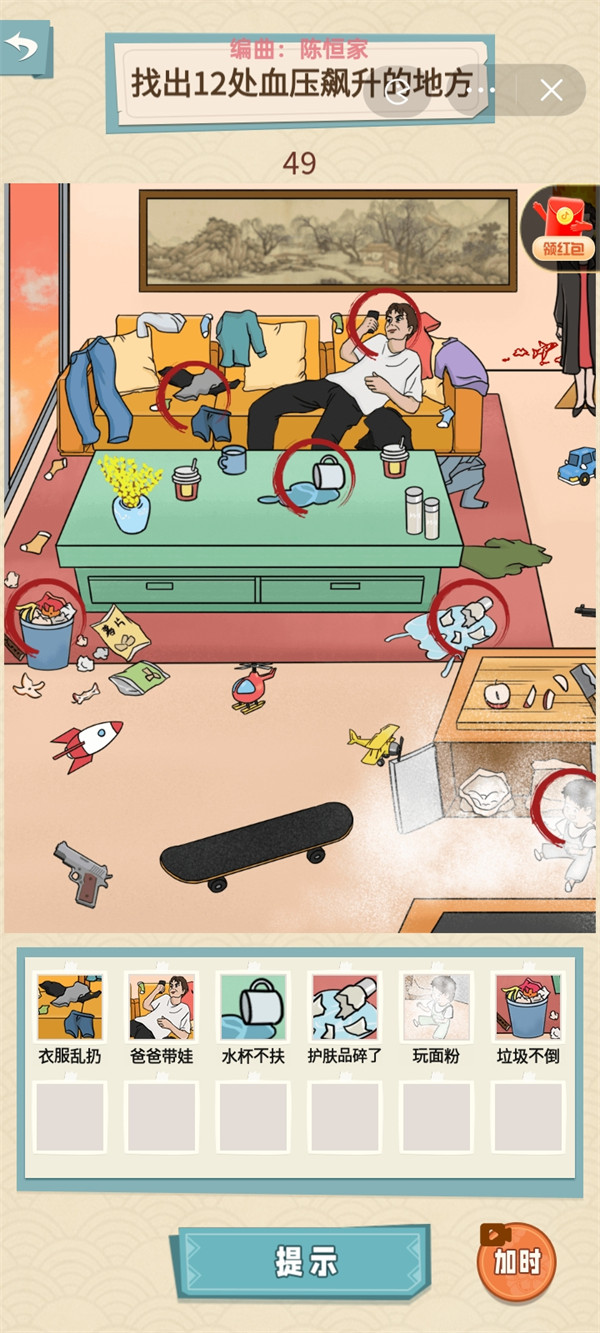600x1333 pixels.
Task: Tap the 提示 hint button
Action: point(306,1261)
